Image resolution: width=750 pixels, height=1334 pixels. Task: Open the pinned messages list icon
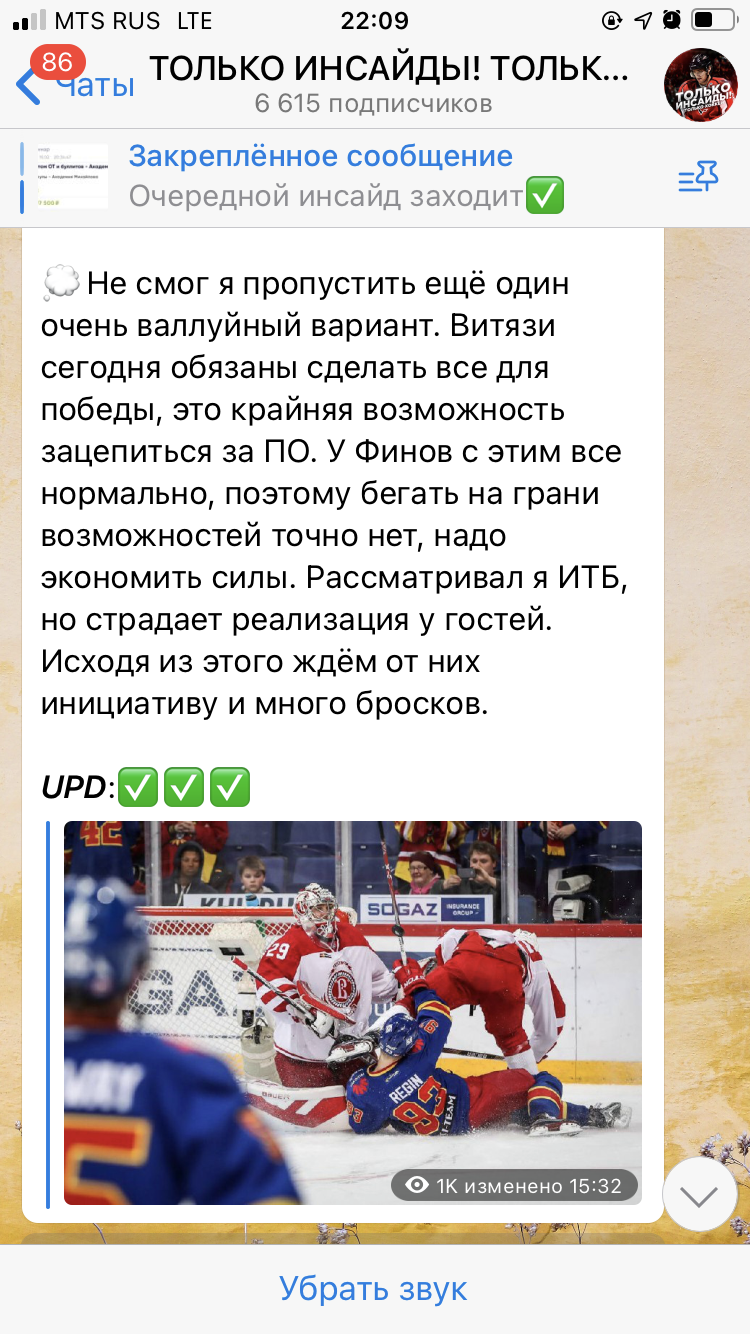pyautogui.click(x=698, y=177)
